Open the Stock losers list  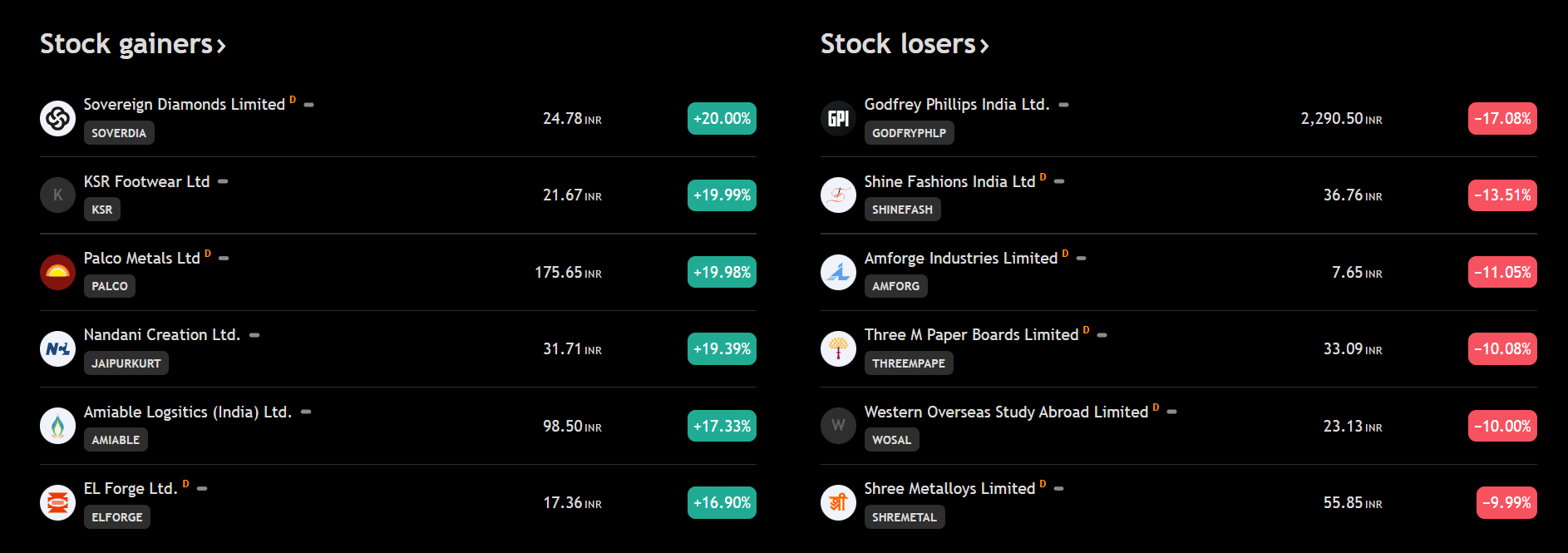[x=904, y=44]
